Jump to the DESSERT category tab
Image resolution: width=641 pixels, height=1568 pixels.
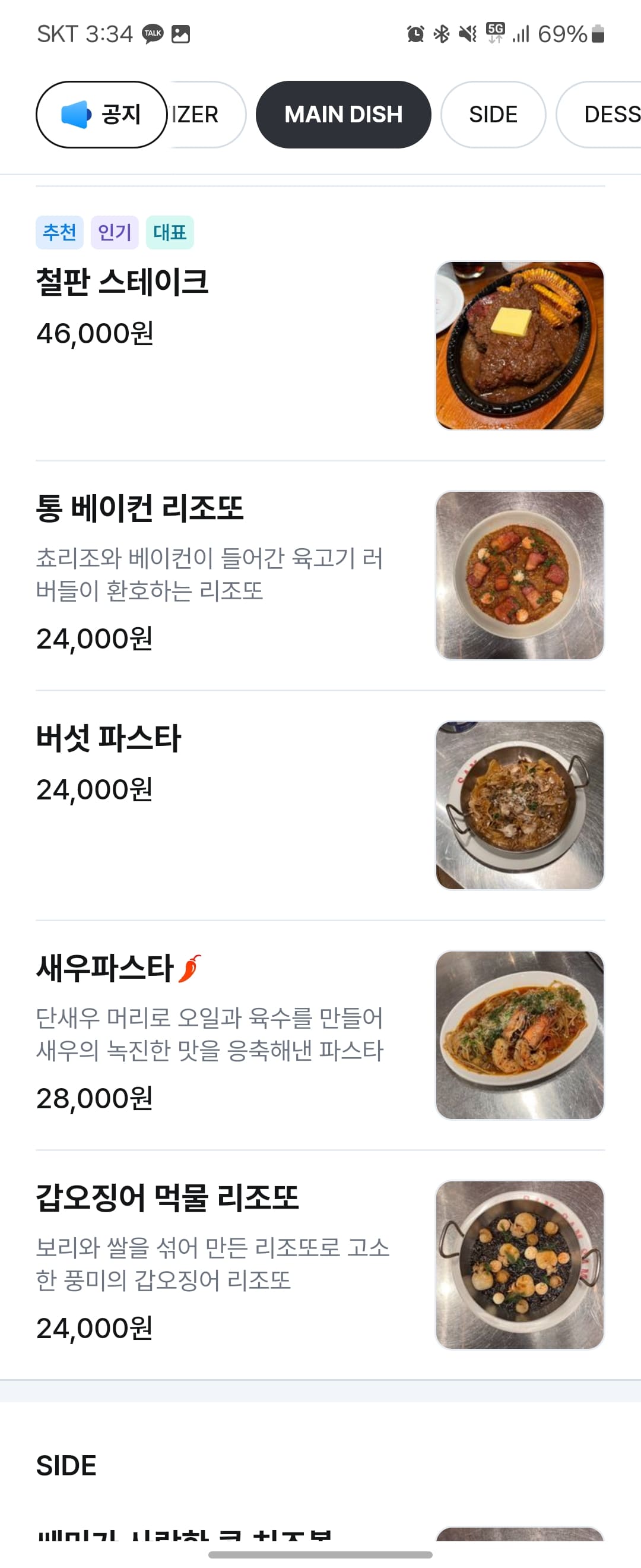[605, 115]
